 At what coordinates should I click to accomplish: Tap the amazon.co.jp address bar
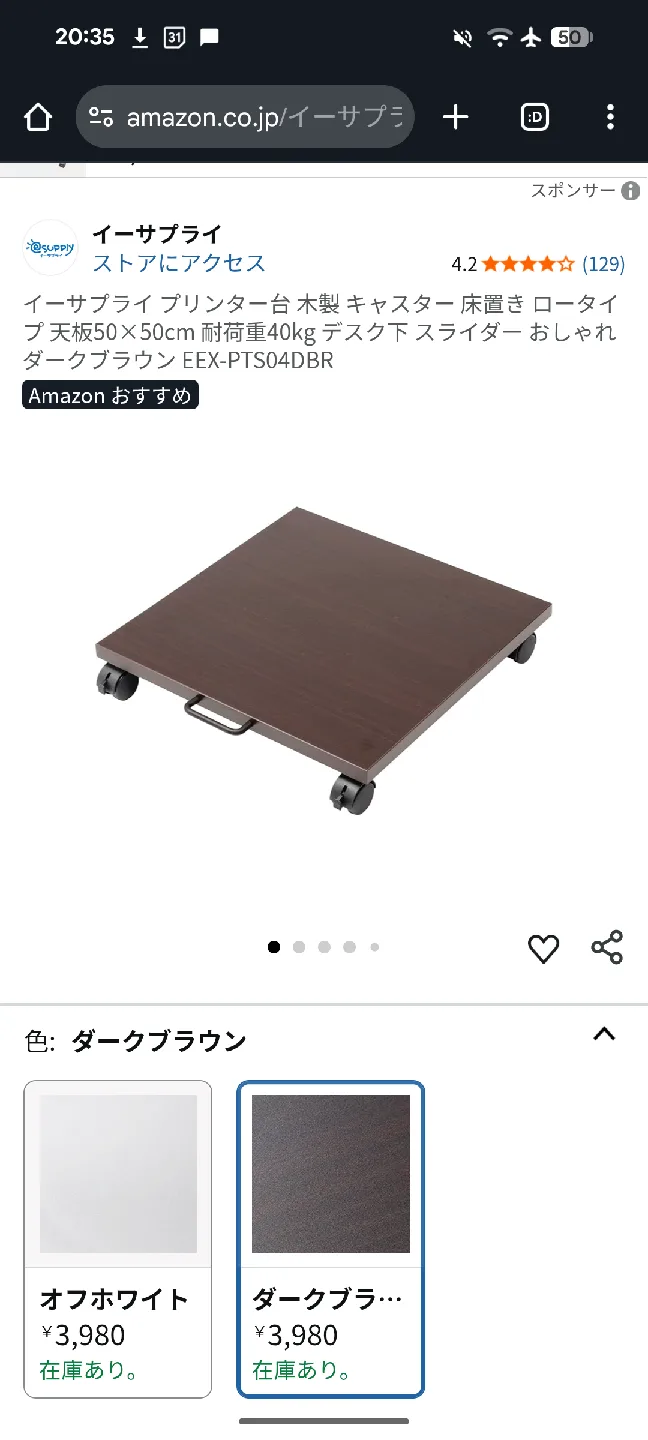(x=245, y=118)
